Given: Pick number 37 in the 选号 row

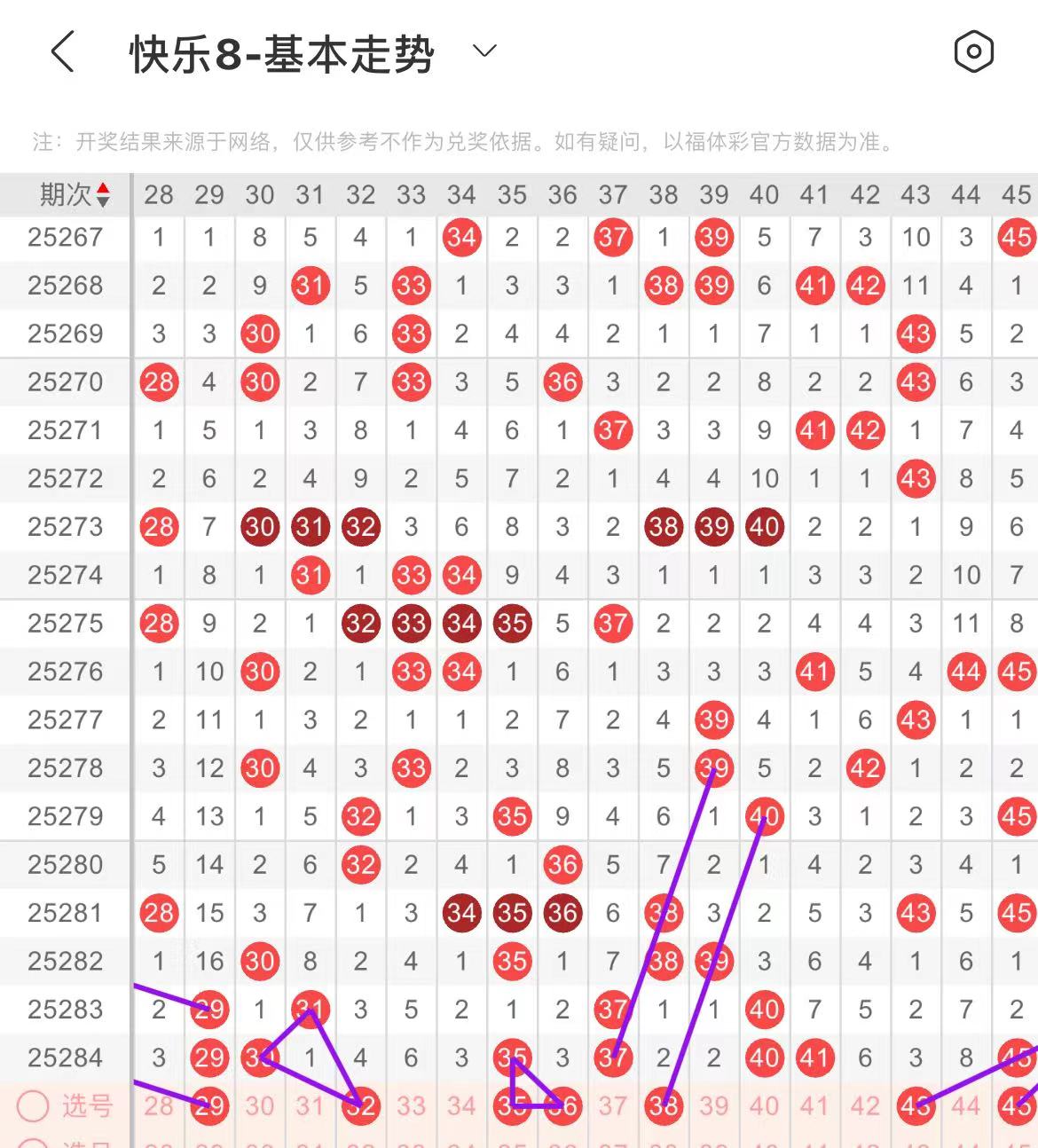Looking at the screenshot, I should click(x=613, y=1106).
